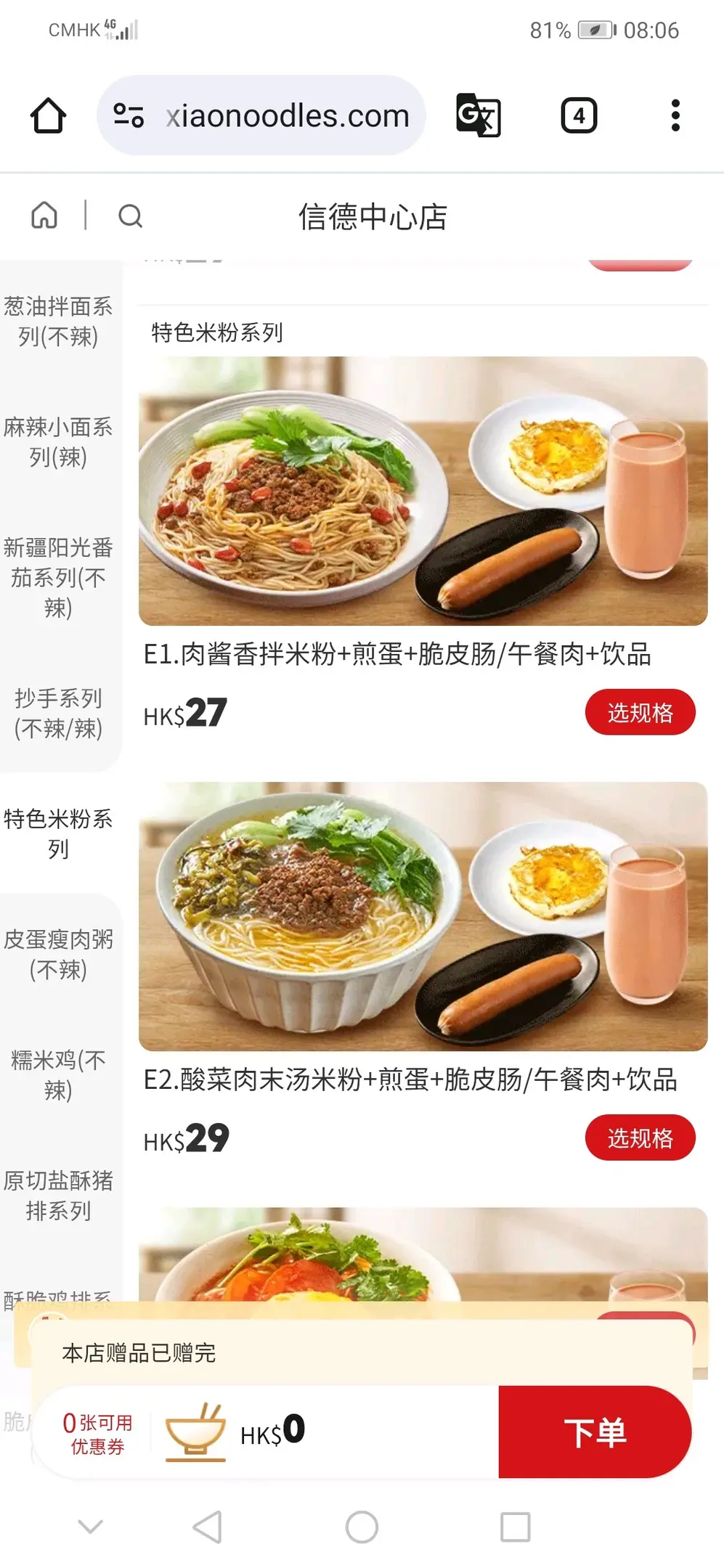Image resolution: width=724 pixels, height=1568 pixels.
Task: Select the 葱油拌面系列(不辣) category
Action: (58, 321)
